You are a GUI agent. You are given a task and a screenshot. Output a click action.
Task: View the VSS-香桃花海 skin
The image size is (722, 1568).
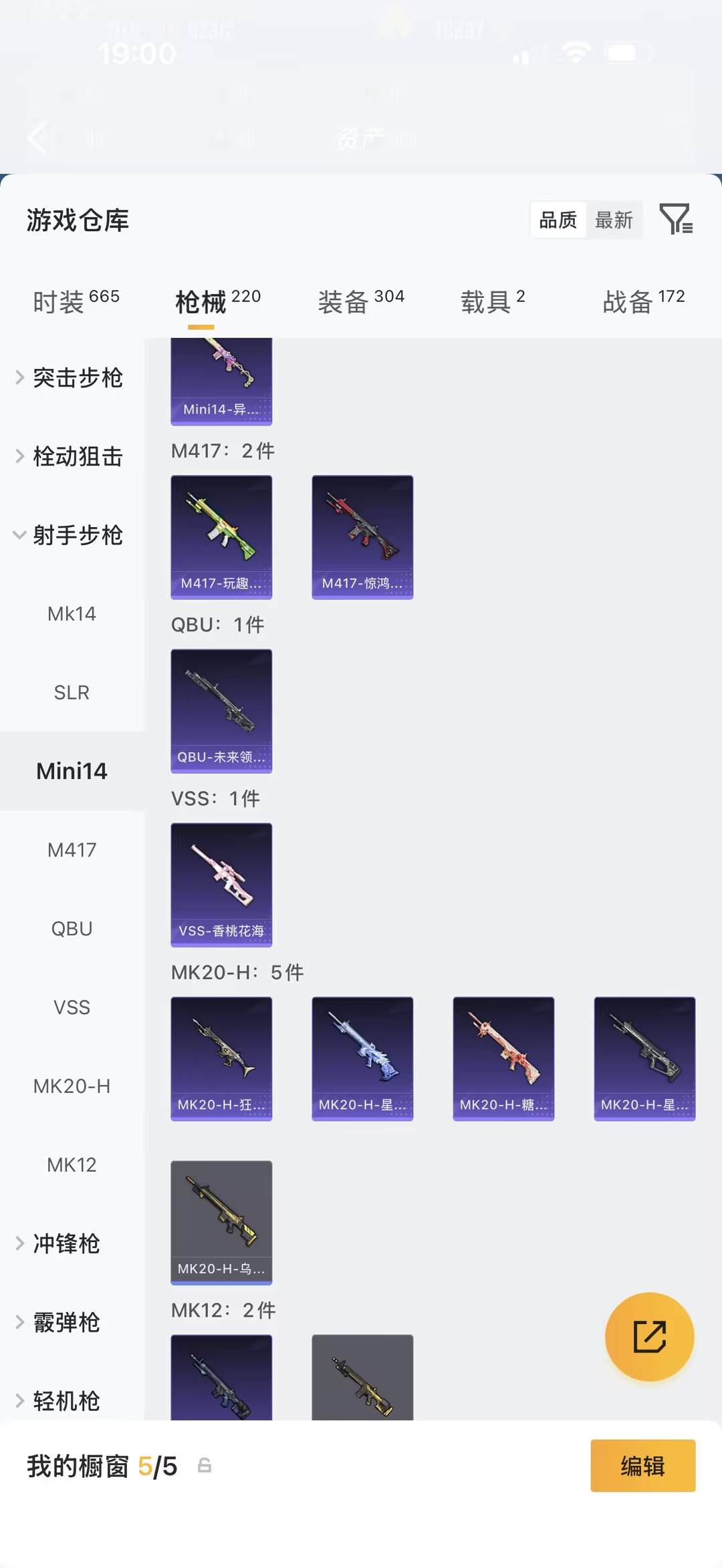[x=221, y=884]
